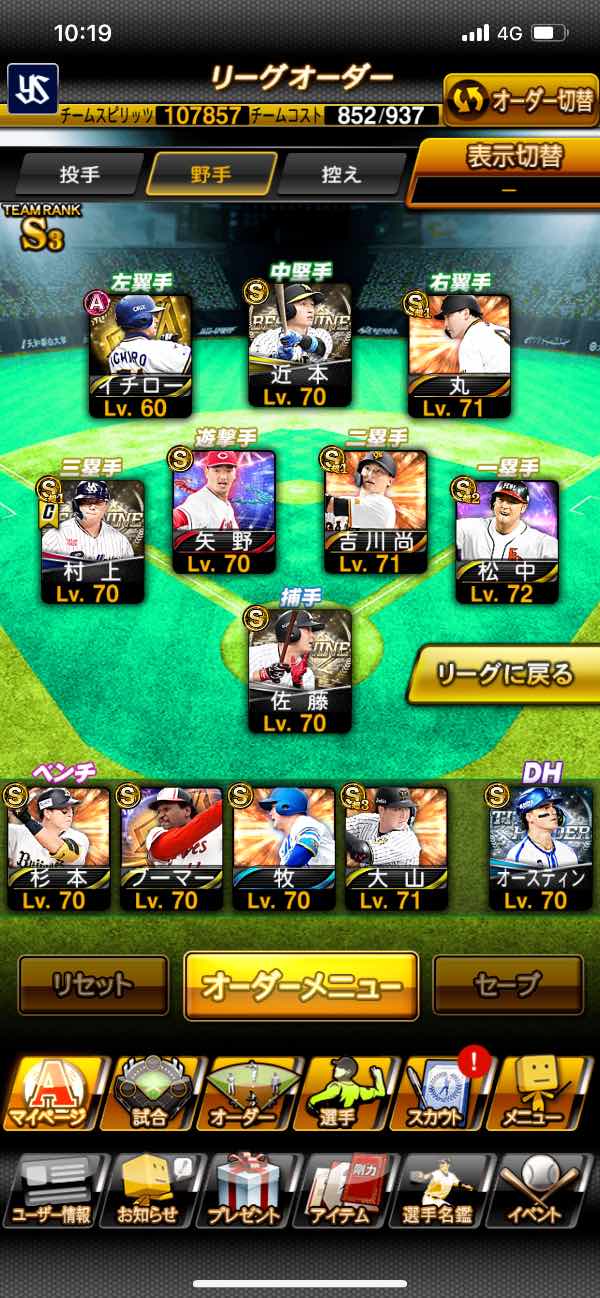Open DH player オースティン card
600x1298 pixels.
click(x=541, y=847)
